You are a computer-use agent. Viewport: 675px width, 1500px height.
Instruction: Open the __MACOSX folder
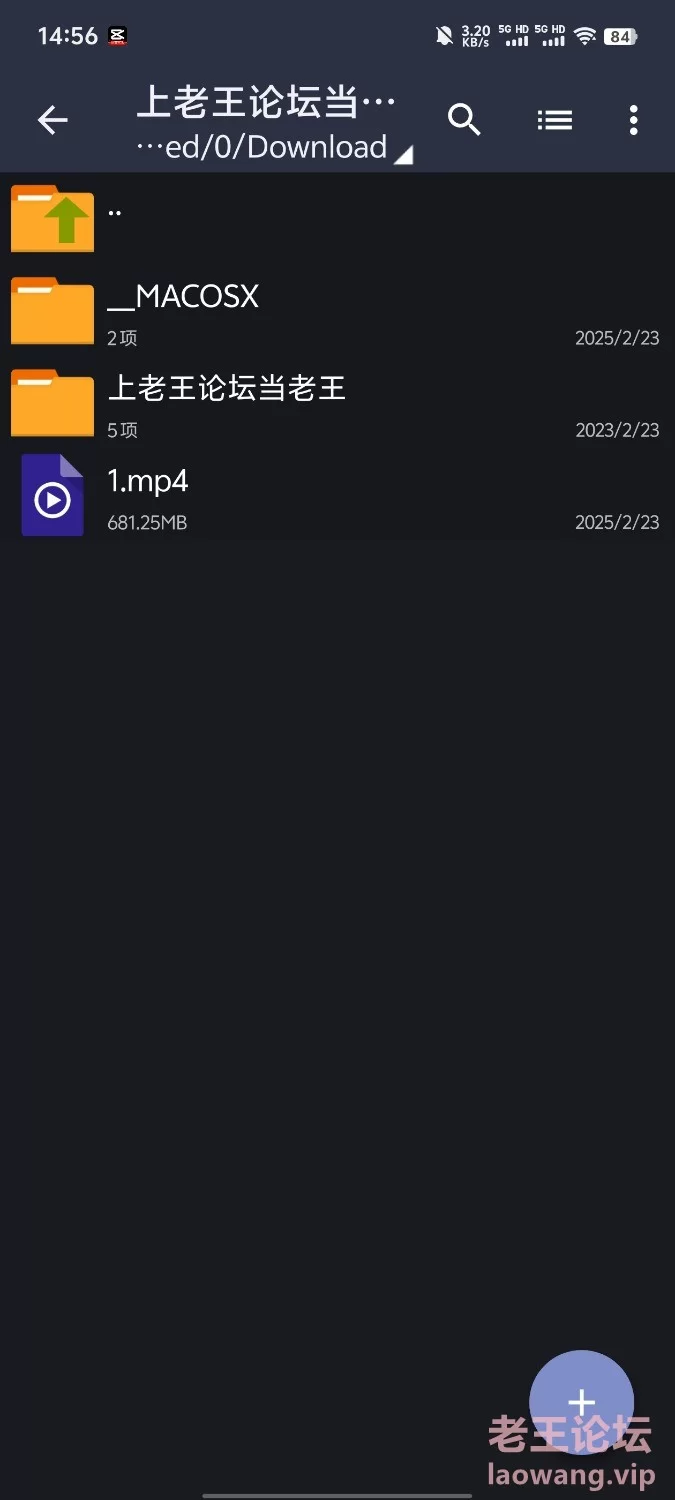pyautogui.click(x=337, y=311)
